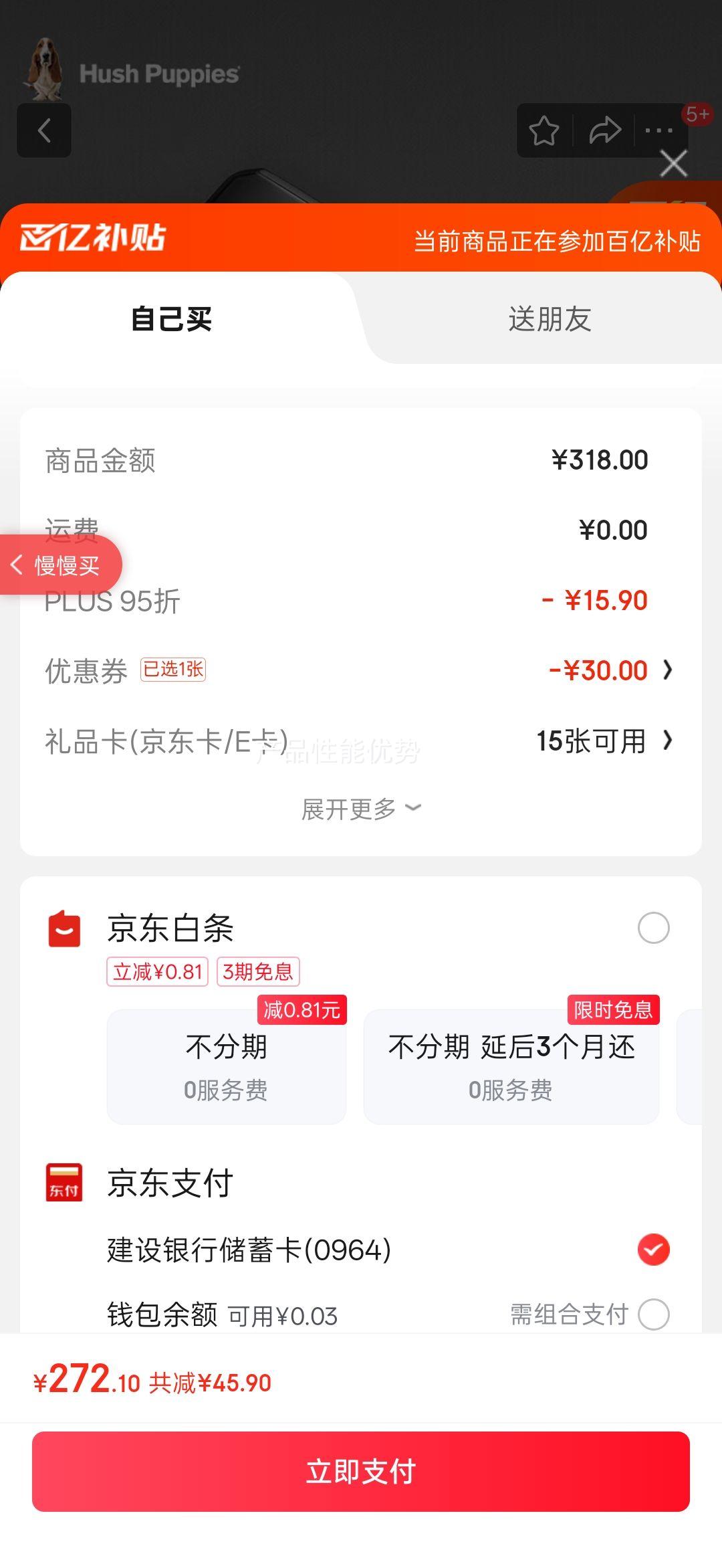Close the payment sheet with the X

pyautogui.click(x=673, y=163)
